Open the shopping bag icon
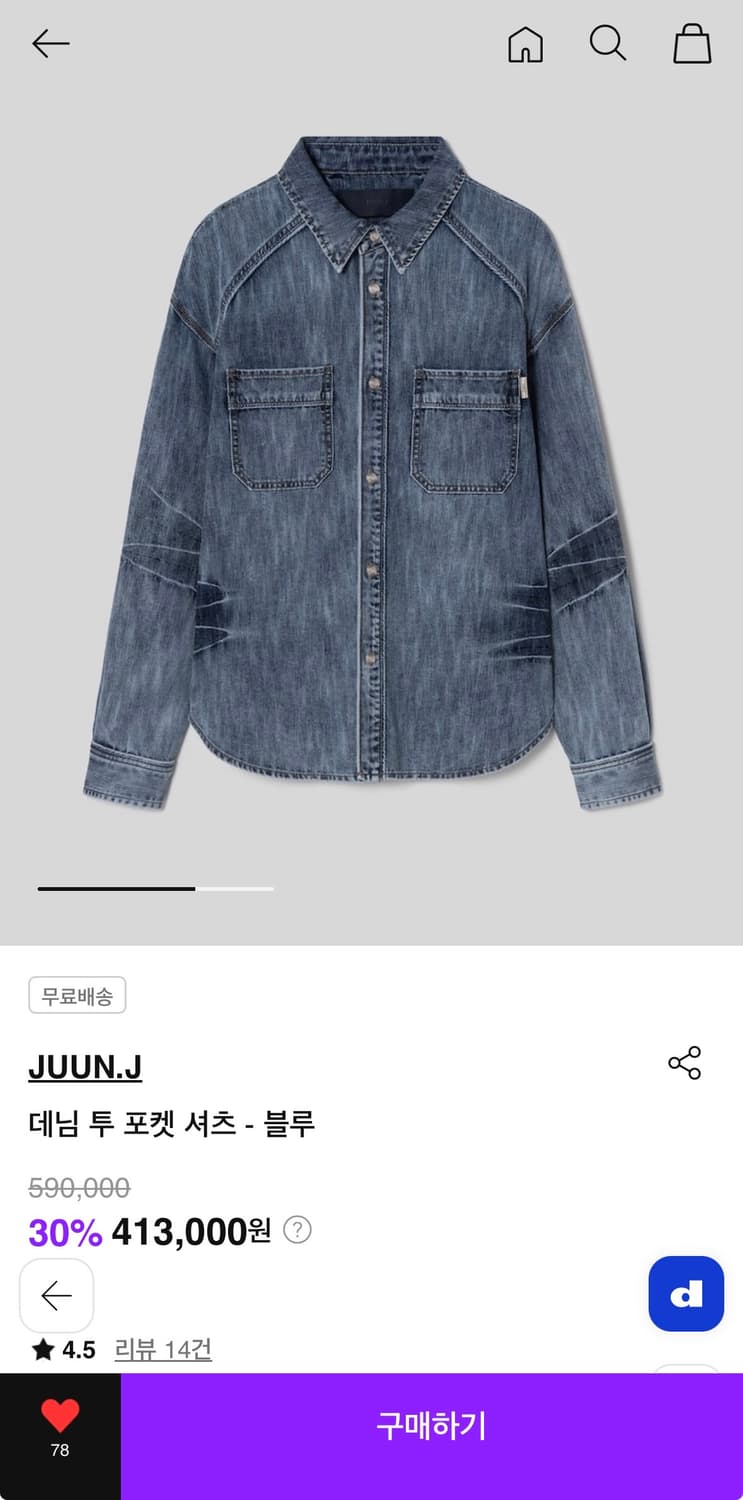This screenshot has width=743, height=1500. (x=692, y=44)
